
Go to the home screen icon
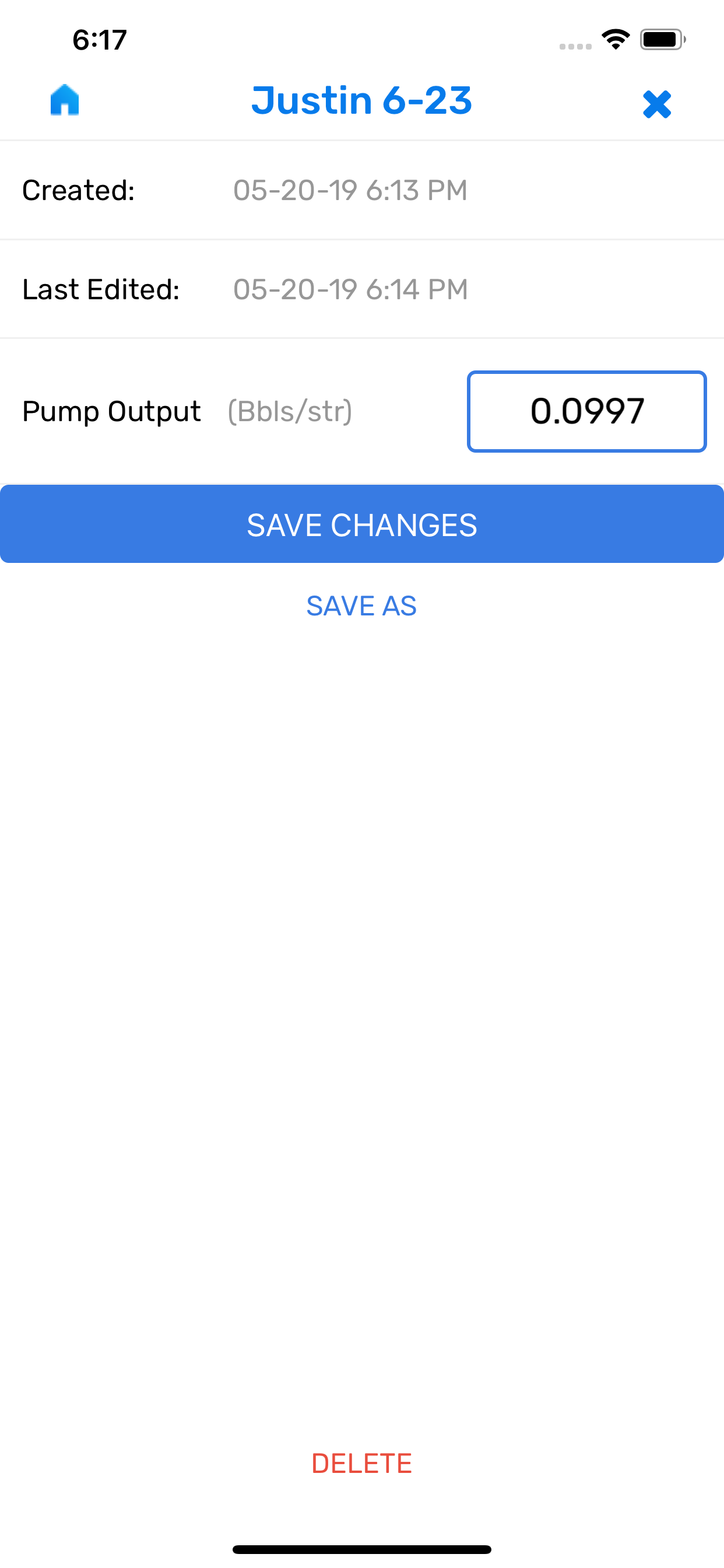[65, 100]
